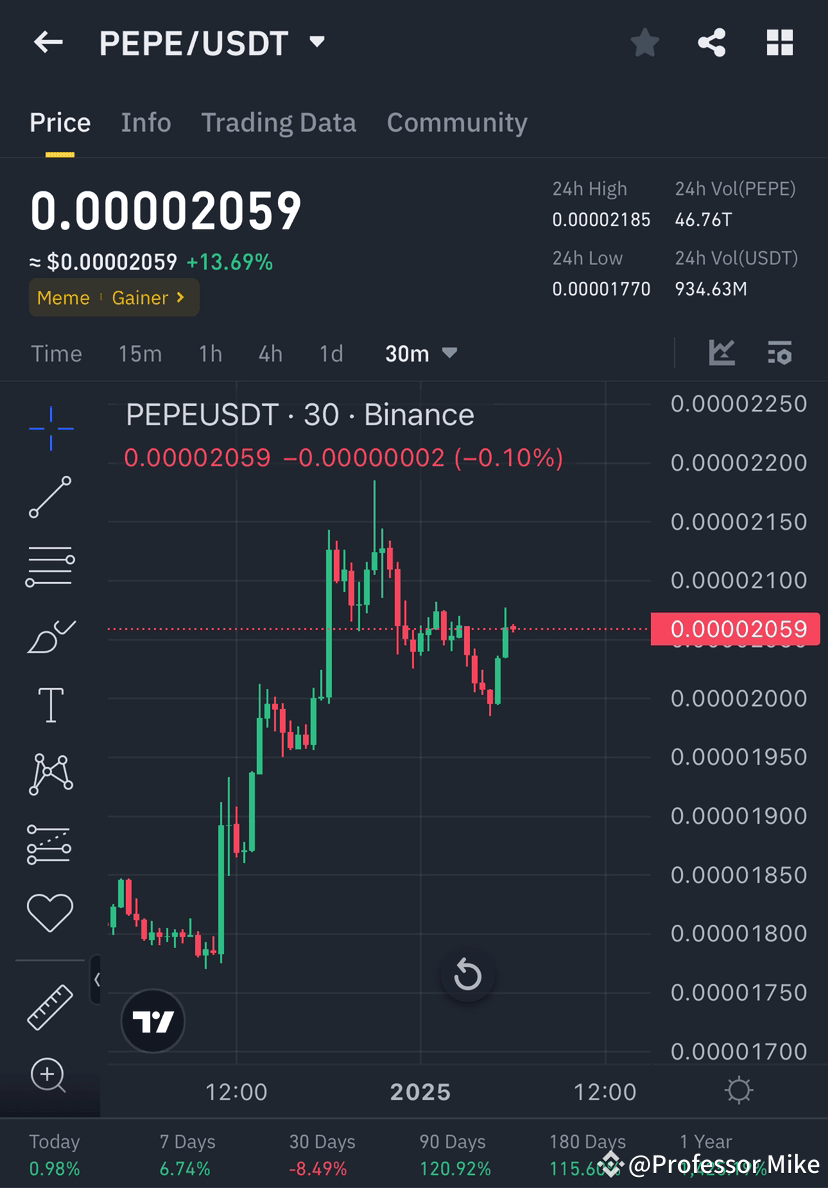828x1188 pixels.
Task: Collapse the drawing tools sidebar
Action: point(97,980)
